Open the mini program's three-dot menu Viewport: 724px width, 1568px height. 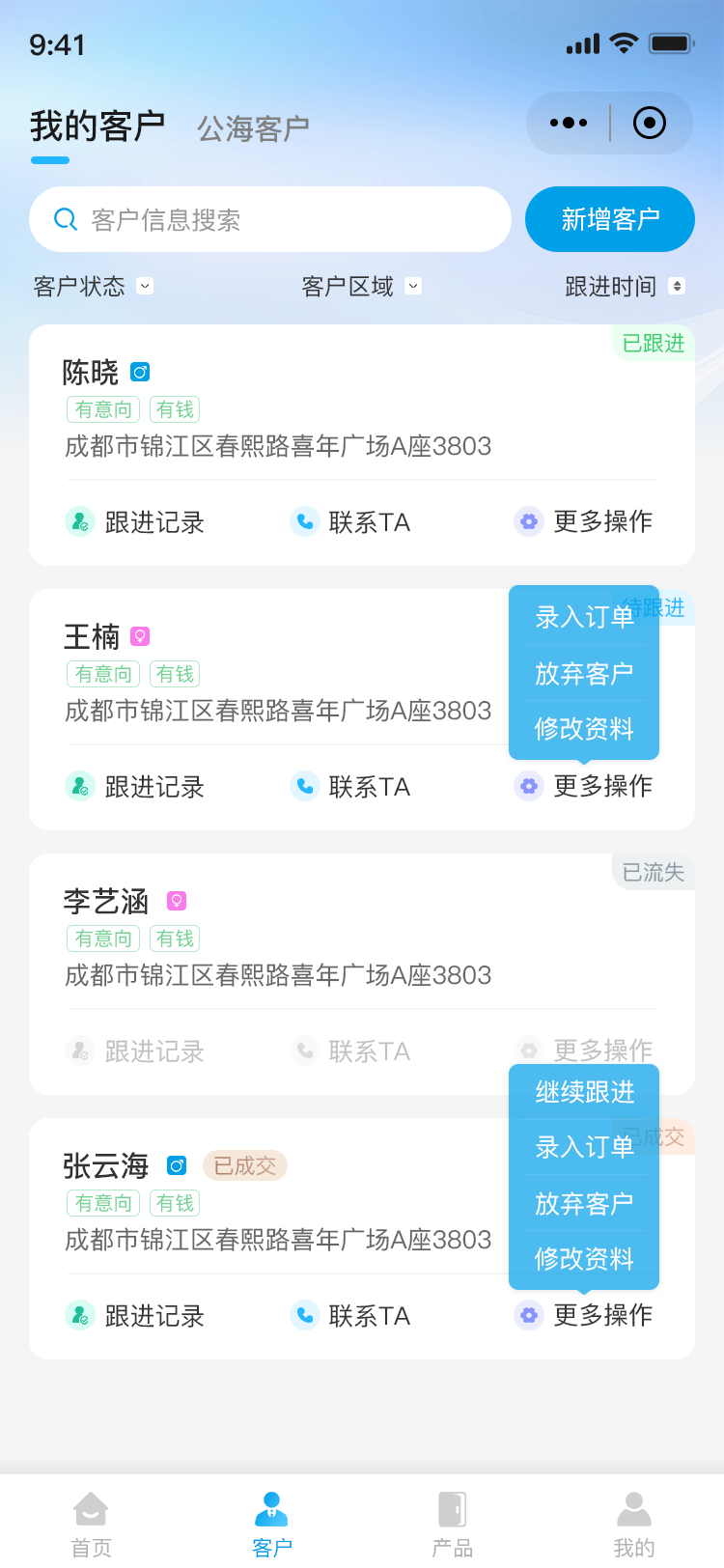click(569, 123)
